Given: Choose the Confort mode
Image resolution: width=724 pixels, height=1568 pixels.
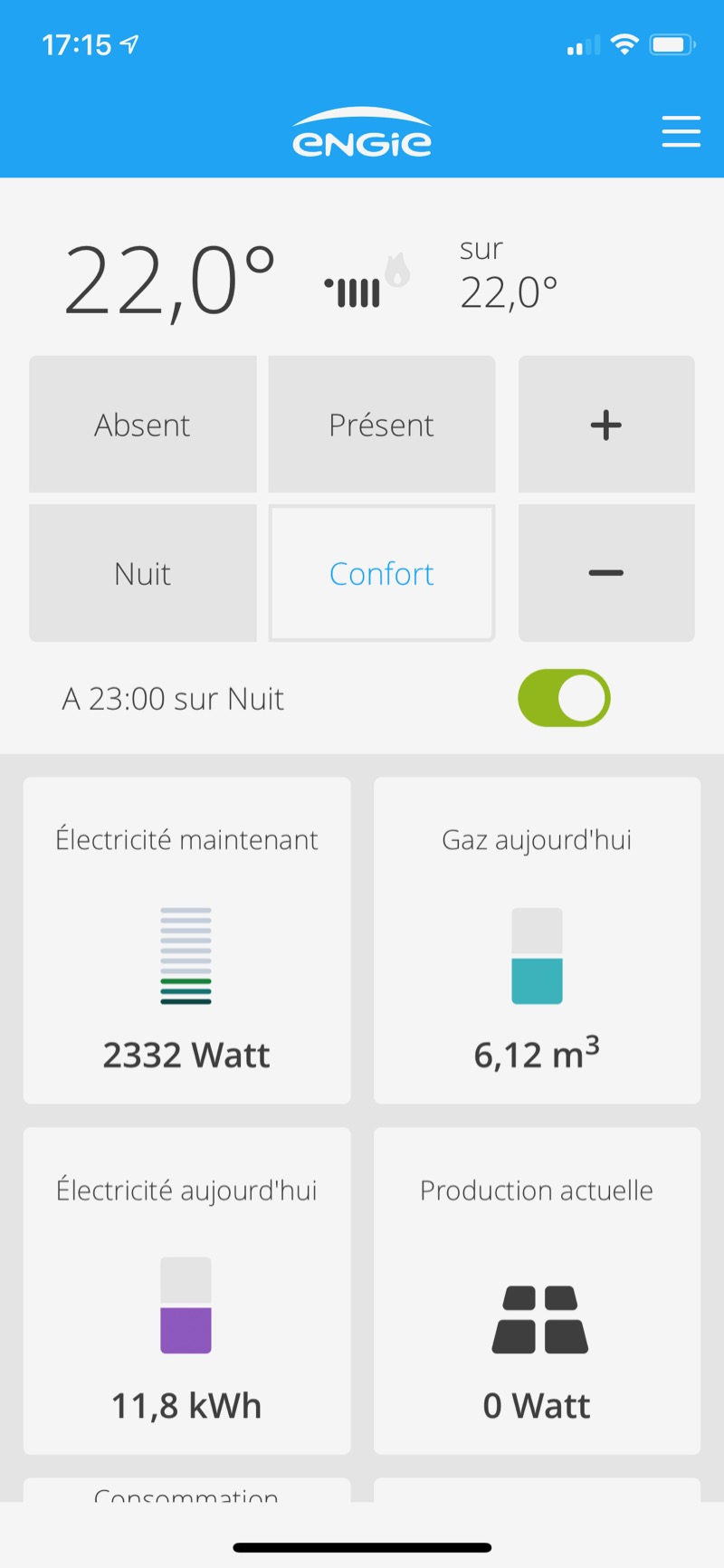Looking at the screenshot, I should (x=381, y=573).
